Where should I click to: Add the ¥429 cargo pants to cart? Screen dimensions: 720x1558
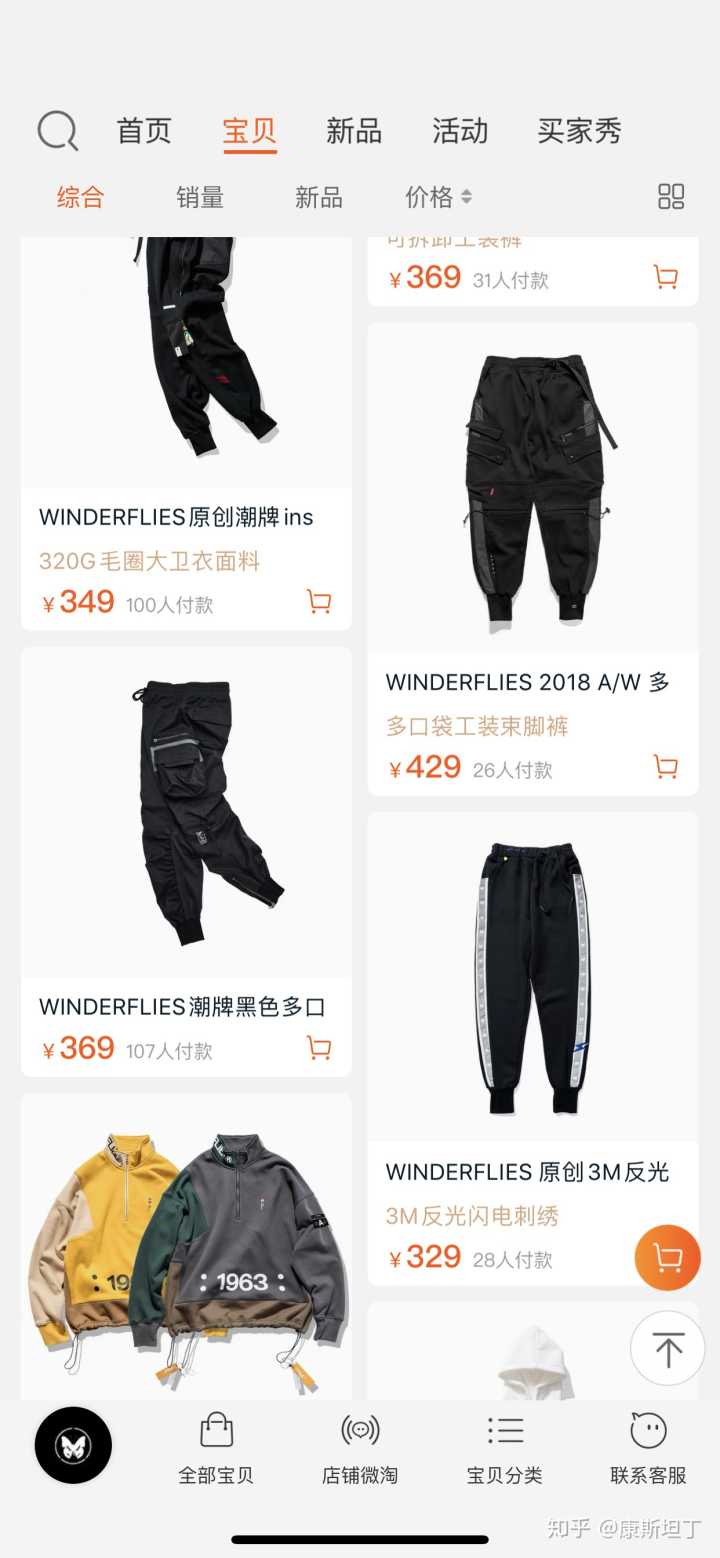coord(665,767)
